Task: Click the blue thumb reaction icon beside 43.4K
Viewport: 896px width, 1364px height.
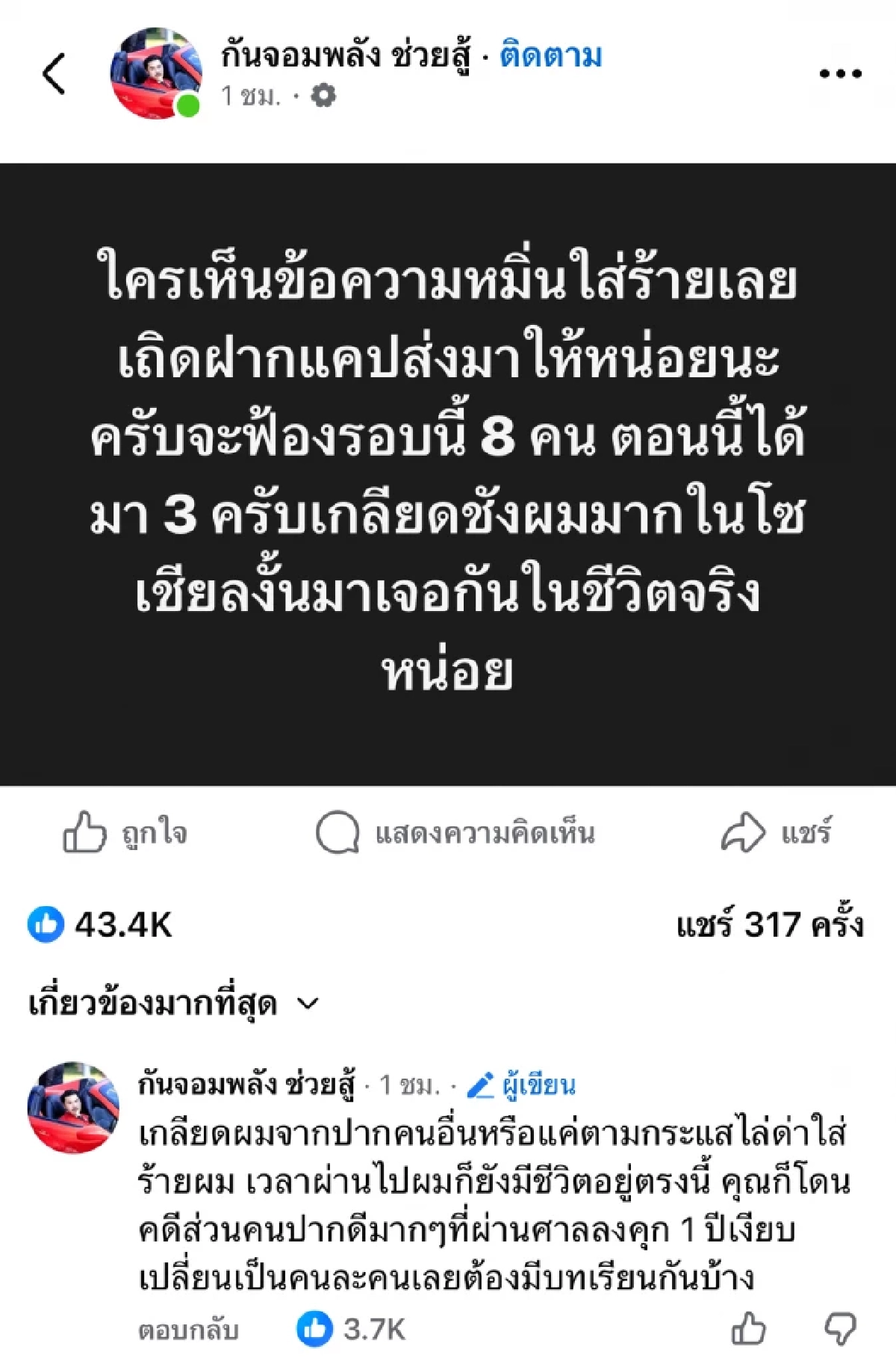Action: coord(46,925)
